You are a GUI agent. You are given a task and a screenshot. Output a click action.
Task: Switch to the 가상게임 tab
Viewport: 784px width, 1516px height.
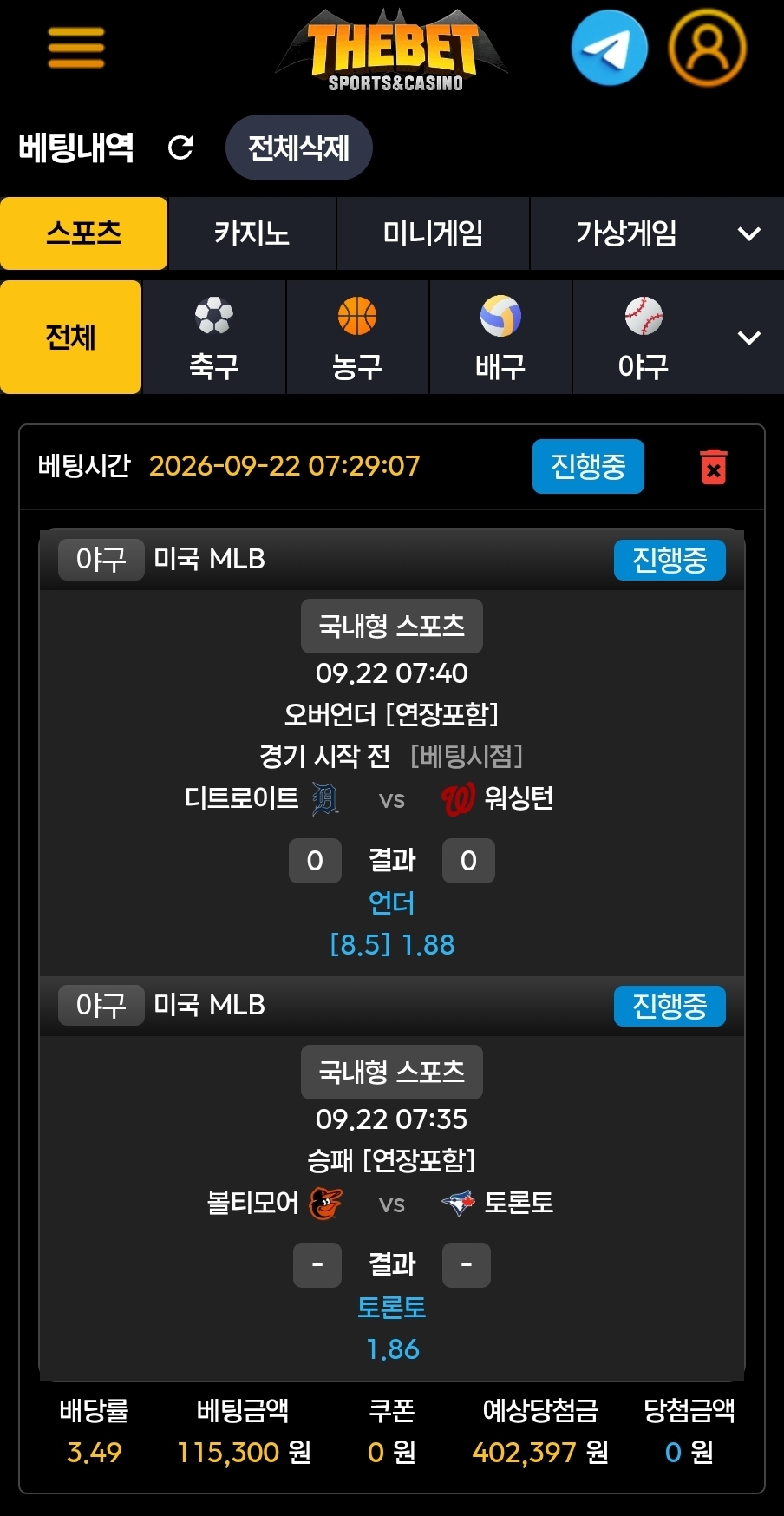(x=626, y=233)
